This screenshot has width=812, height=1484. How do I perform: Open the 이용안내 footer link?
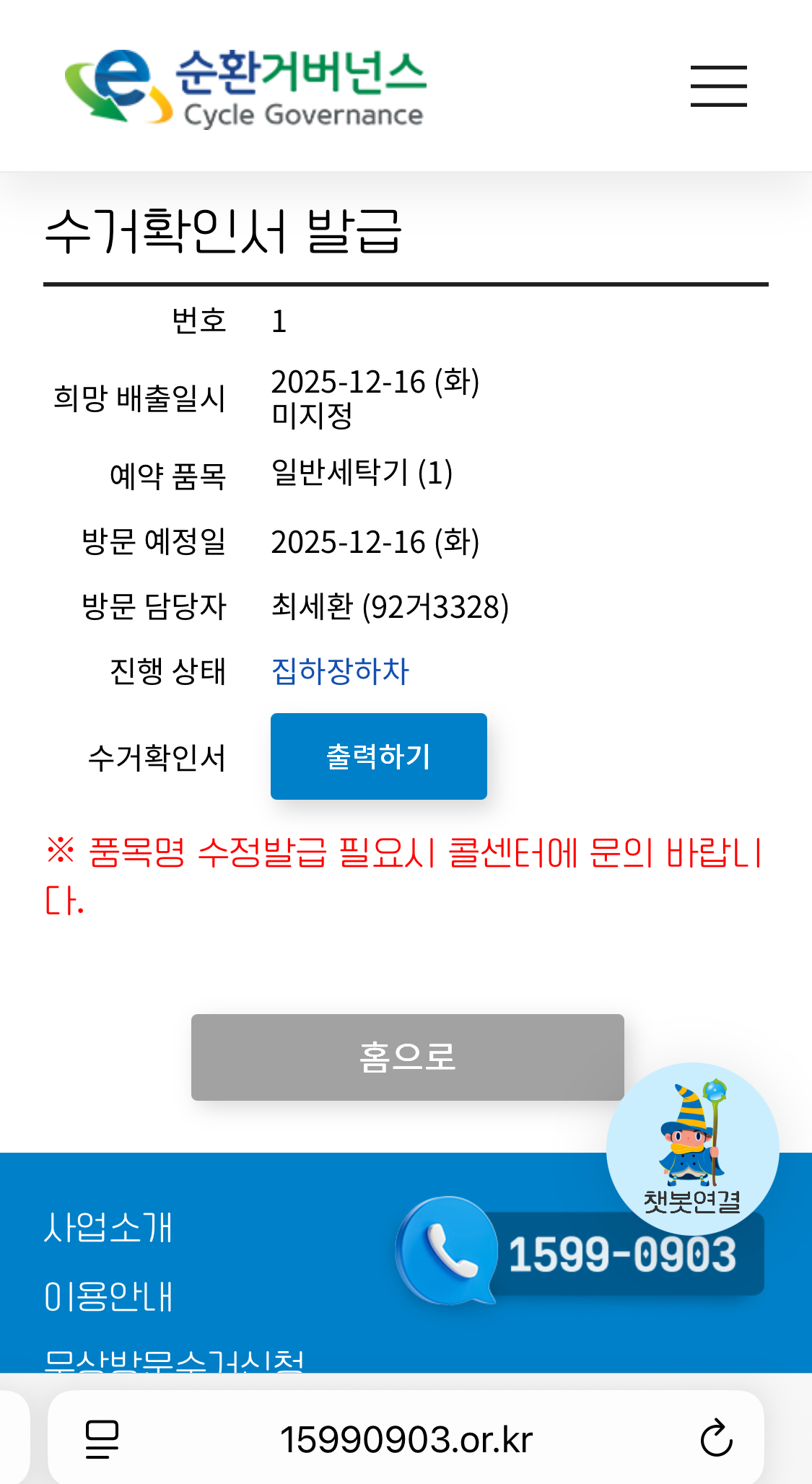point(108,1296)
